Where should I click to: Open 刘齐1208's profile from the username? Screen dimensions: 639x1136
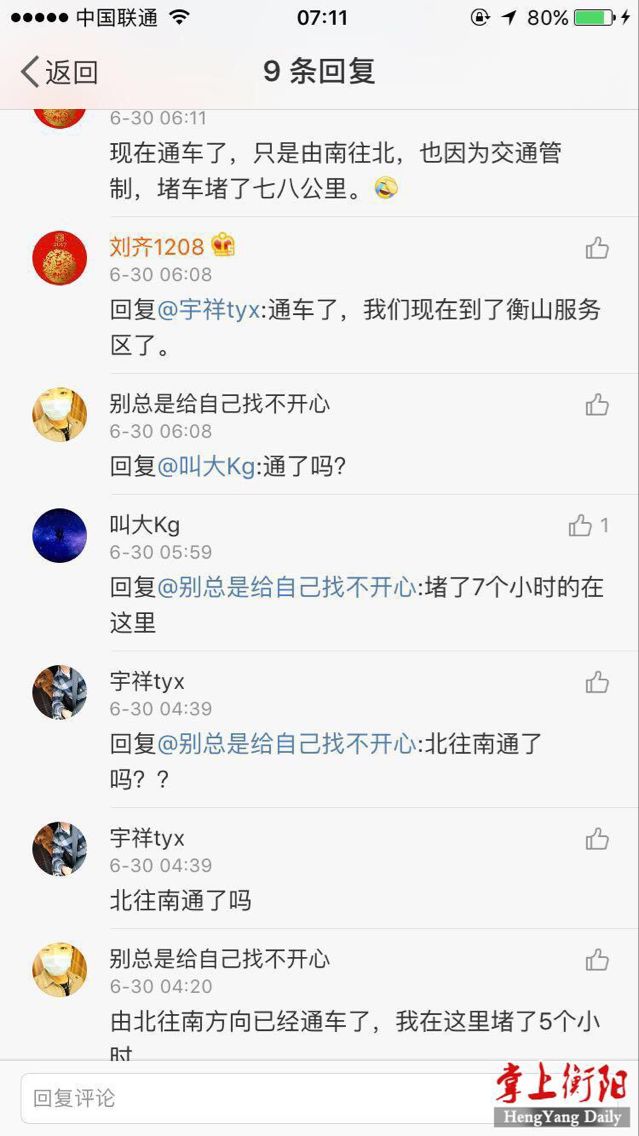[x=156, y=247]
